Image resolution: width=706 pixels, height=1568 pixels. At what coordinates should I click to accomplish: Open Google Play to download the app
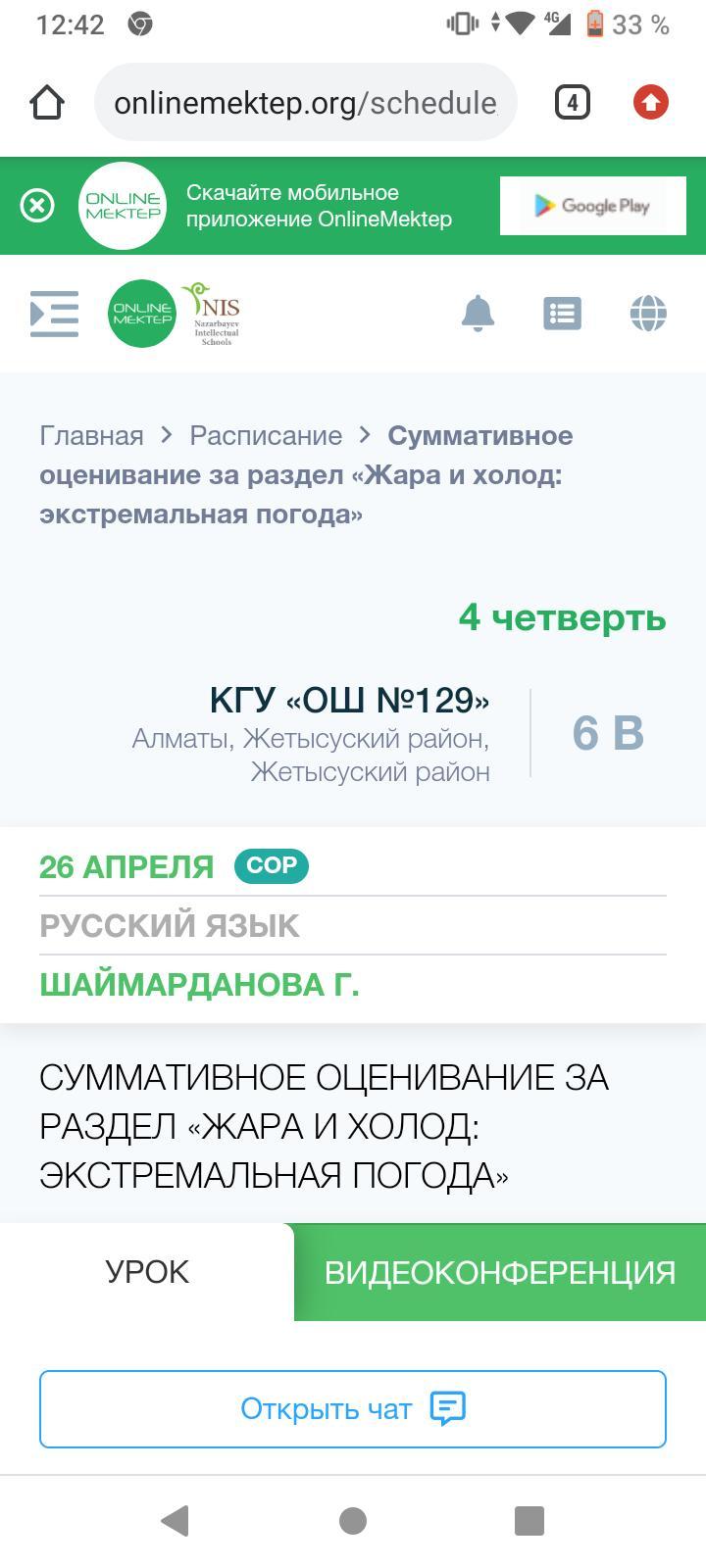(x=592, y=206)
